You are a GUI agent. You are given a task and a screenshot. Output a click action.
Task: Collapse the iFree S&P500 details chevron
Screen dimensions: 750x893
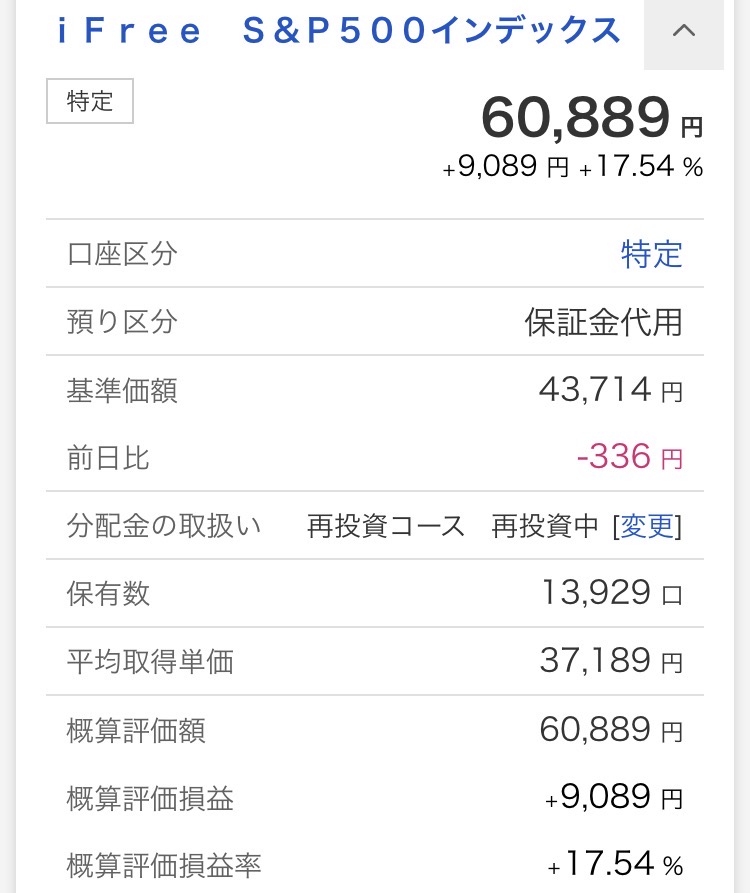[683, 32]
